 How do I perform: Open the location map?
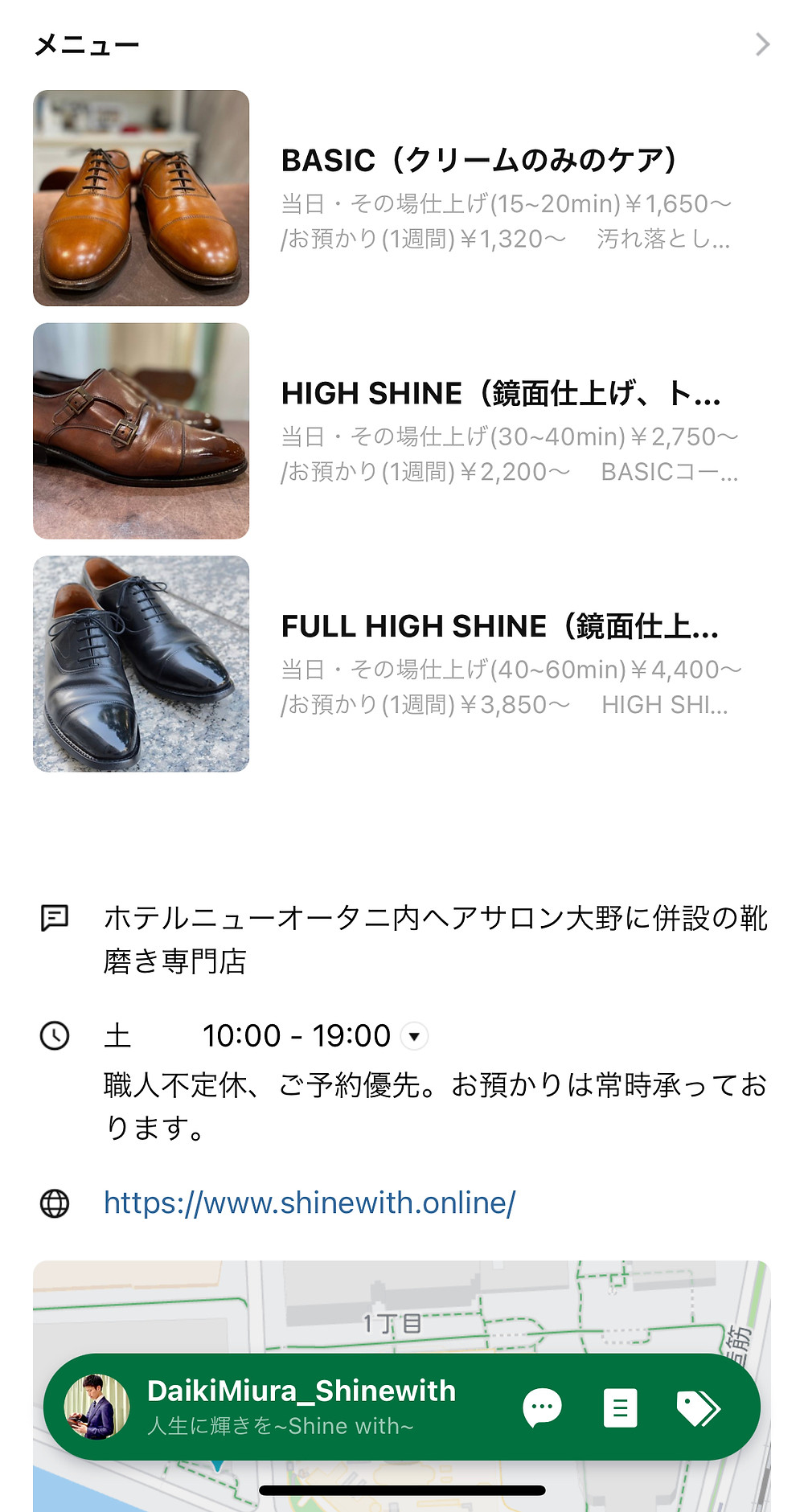402,1306
